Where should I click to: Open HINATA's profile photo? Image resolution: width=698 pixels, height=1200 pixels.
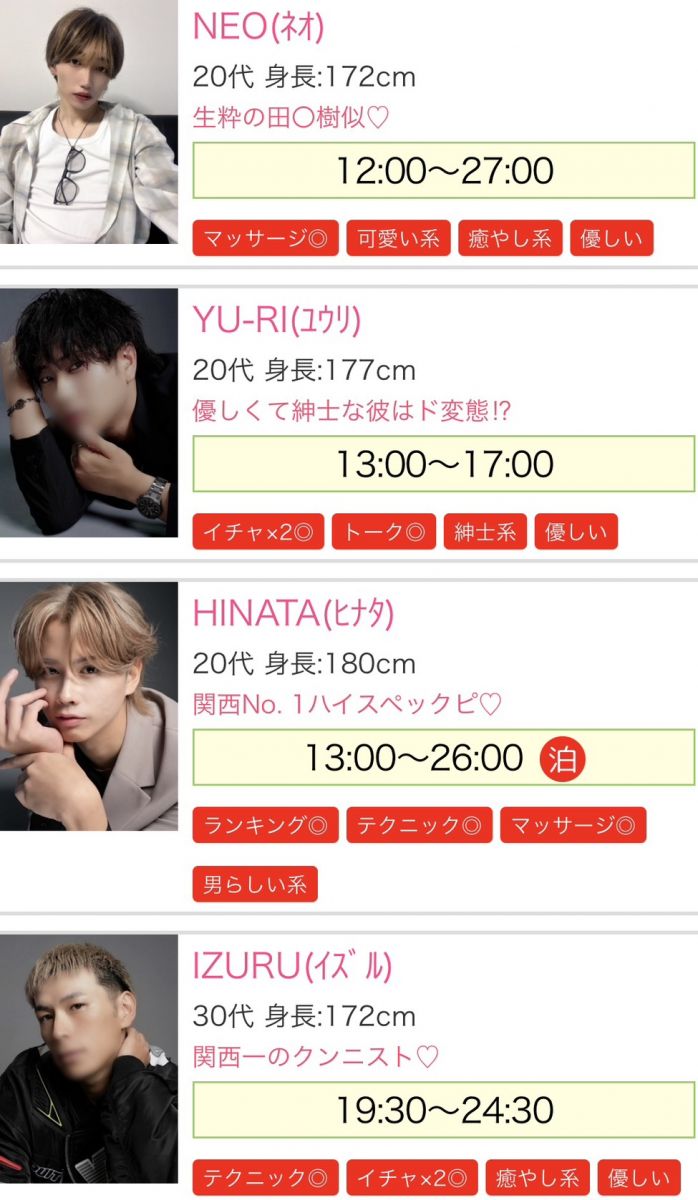coord(88,706)
